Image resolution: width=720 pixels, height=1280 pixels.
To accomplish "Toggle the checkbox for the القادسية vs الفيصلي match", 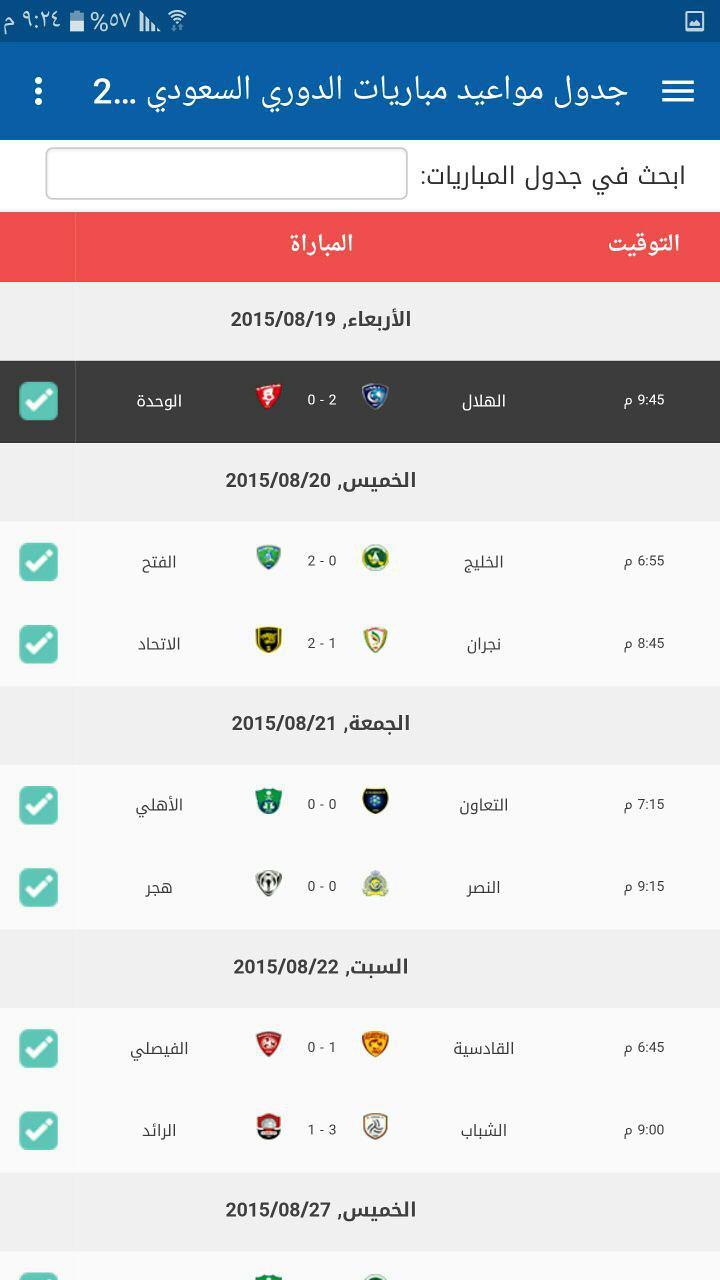I will [38, 1048].
